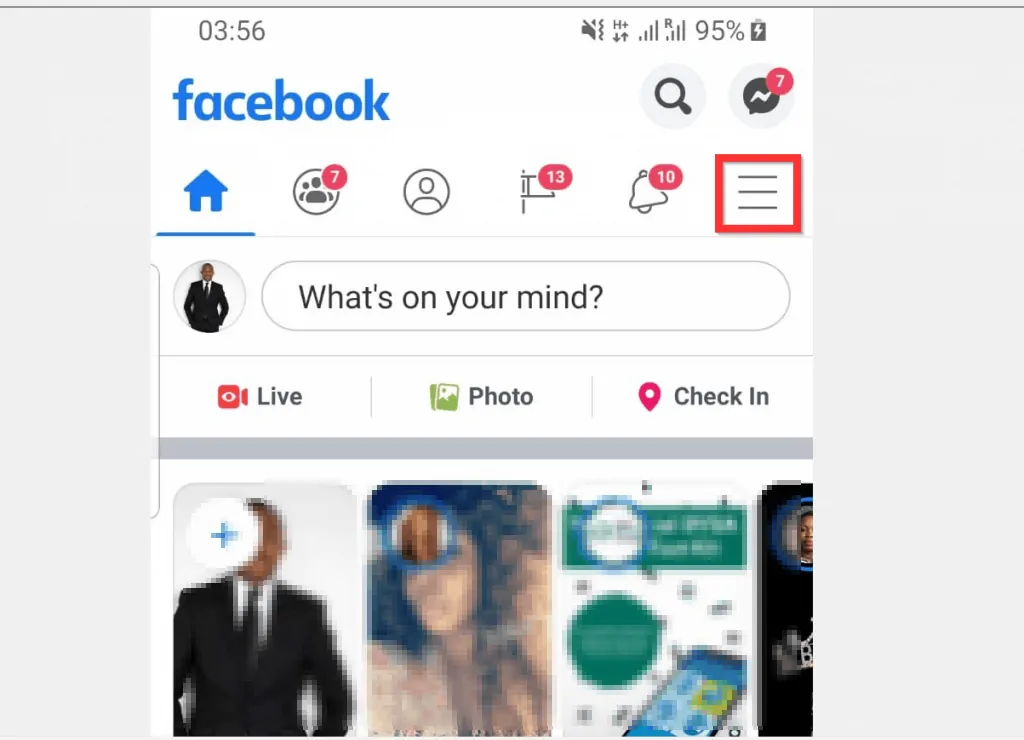Open your profile picture beside the composer

pyautogui.click(x=209, y=297)
